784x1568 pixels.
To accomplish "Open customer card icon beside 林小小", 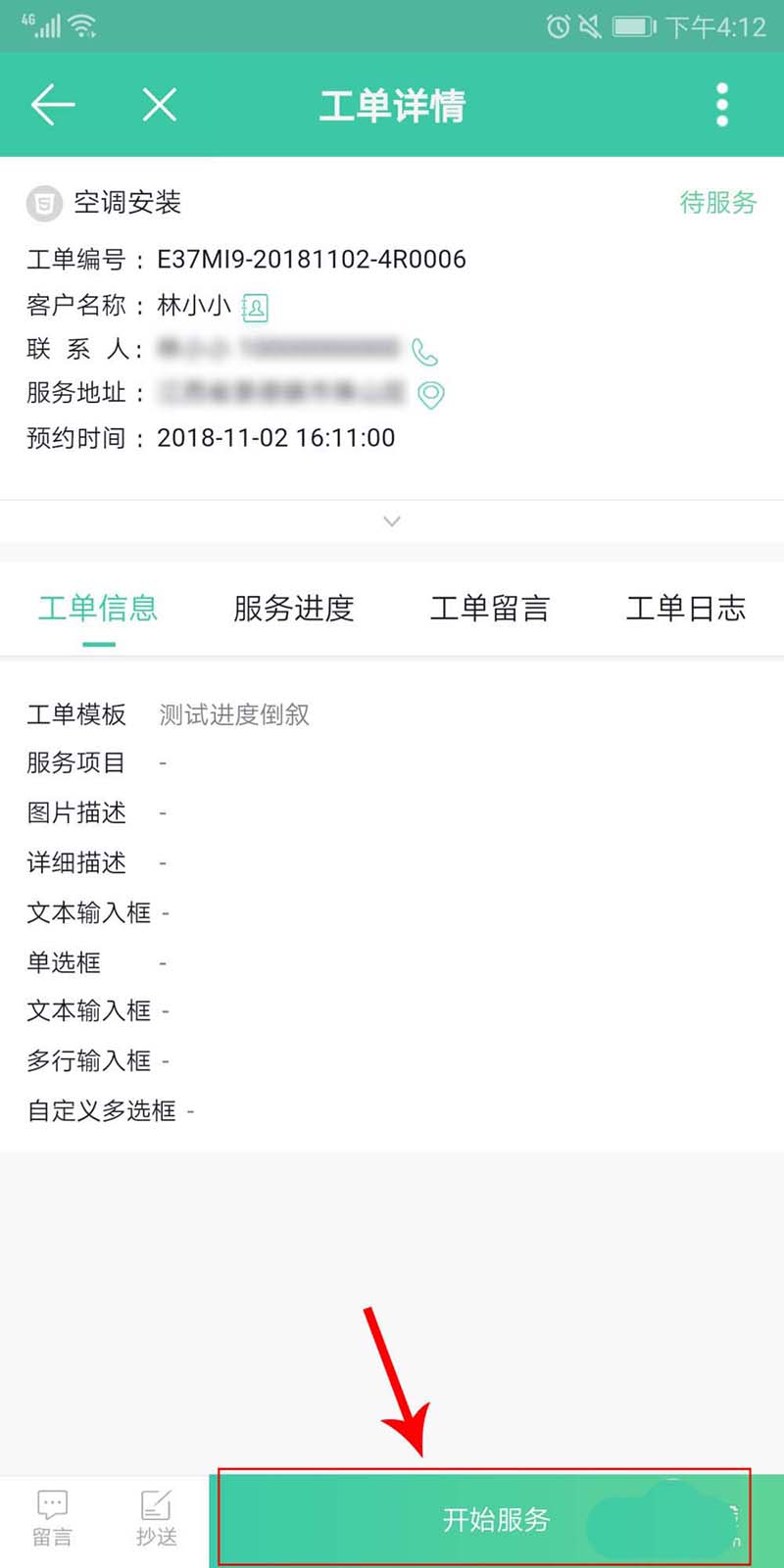I will click(255, 308).
